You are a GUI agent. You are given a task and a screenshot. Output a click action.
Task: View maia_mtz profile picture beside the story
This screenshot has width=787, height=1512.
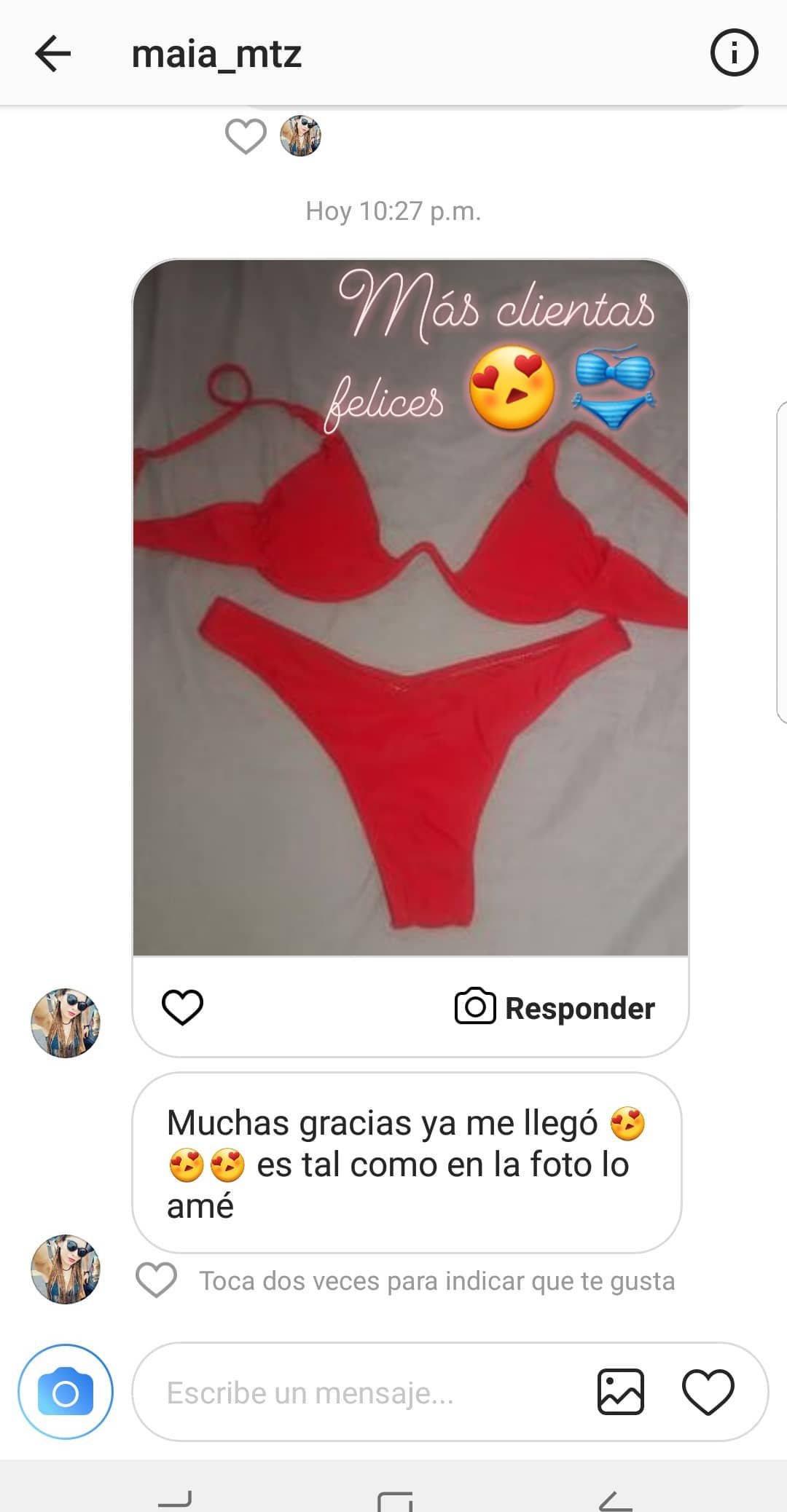(66, 1023)
